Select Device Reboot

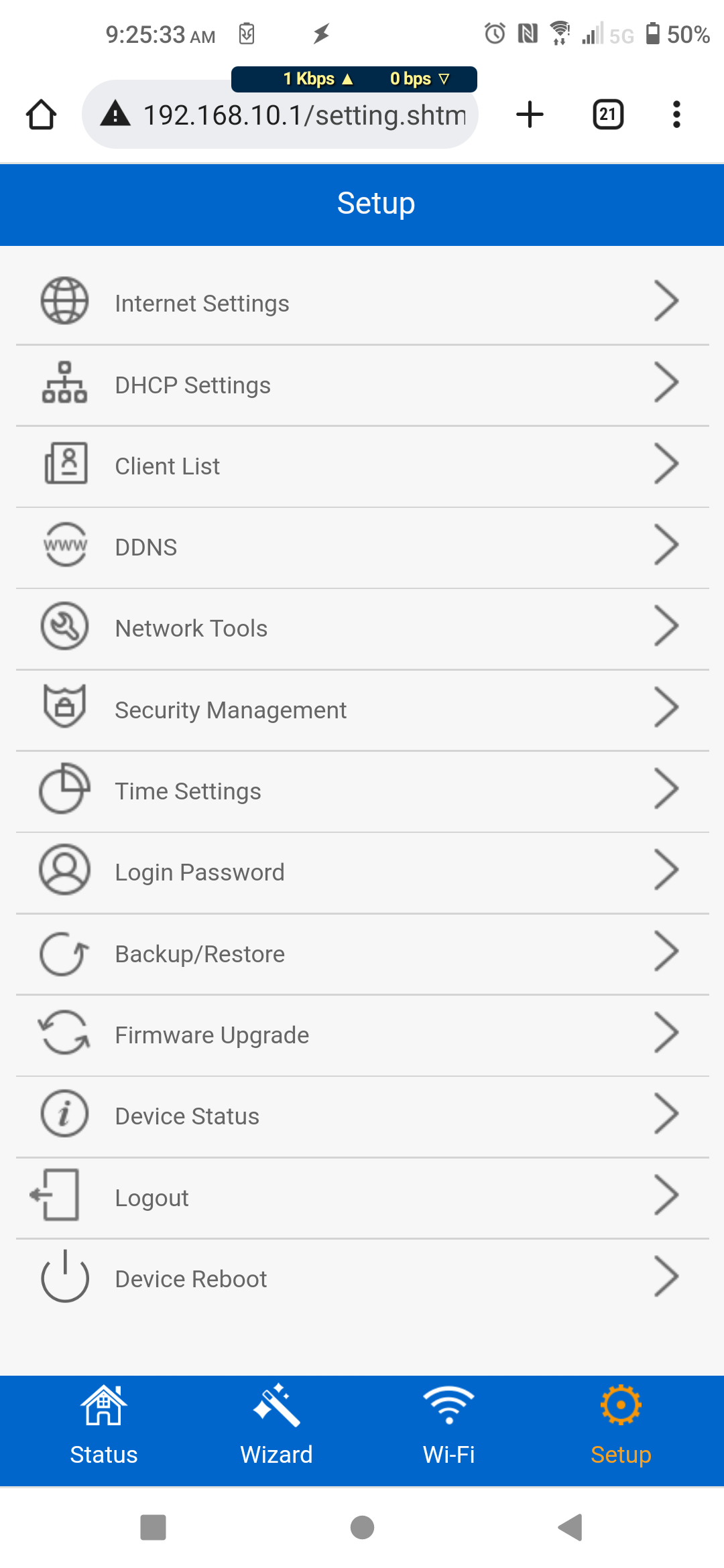coord(362,1279)
